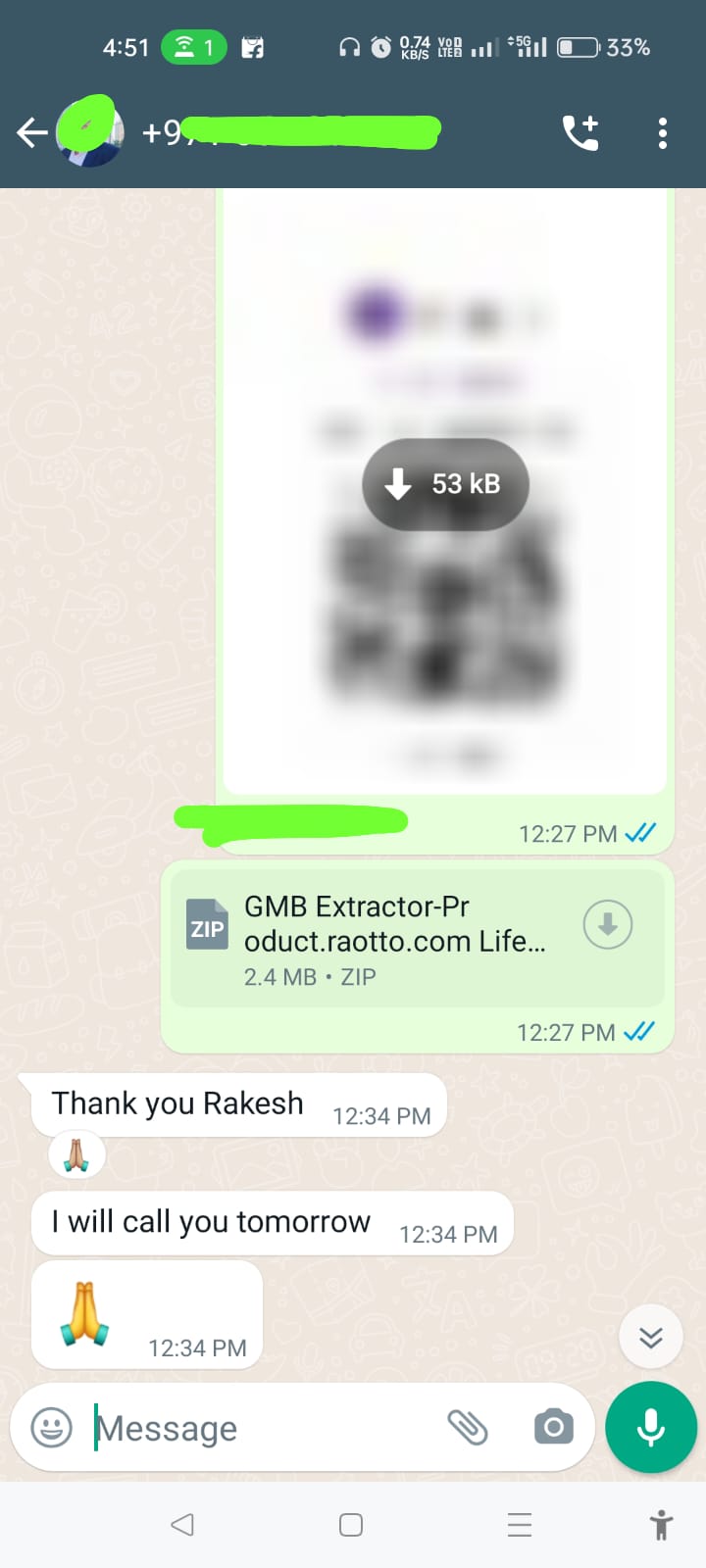Tap the system home button

(351, 1525)
